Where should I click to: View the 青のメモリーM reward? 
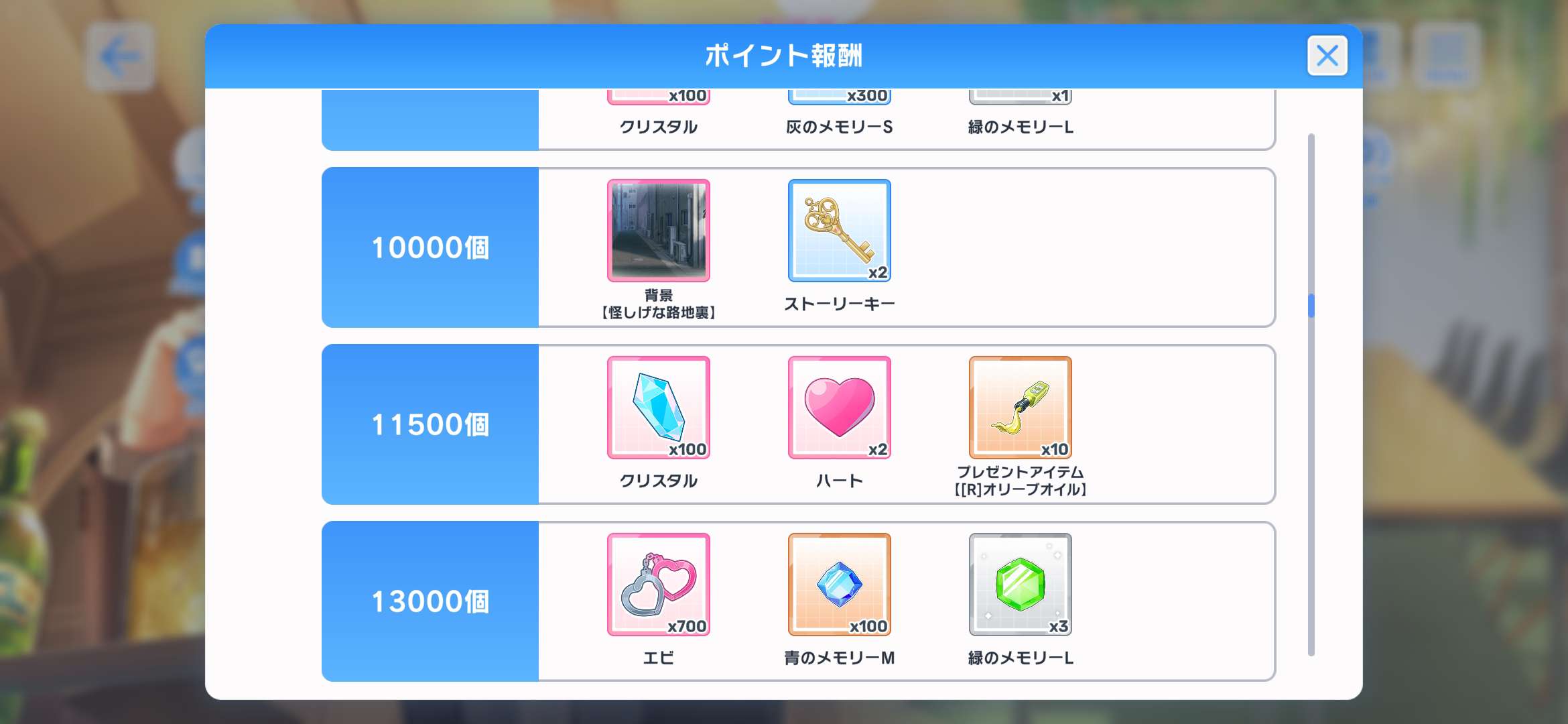pos(840,585)
